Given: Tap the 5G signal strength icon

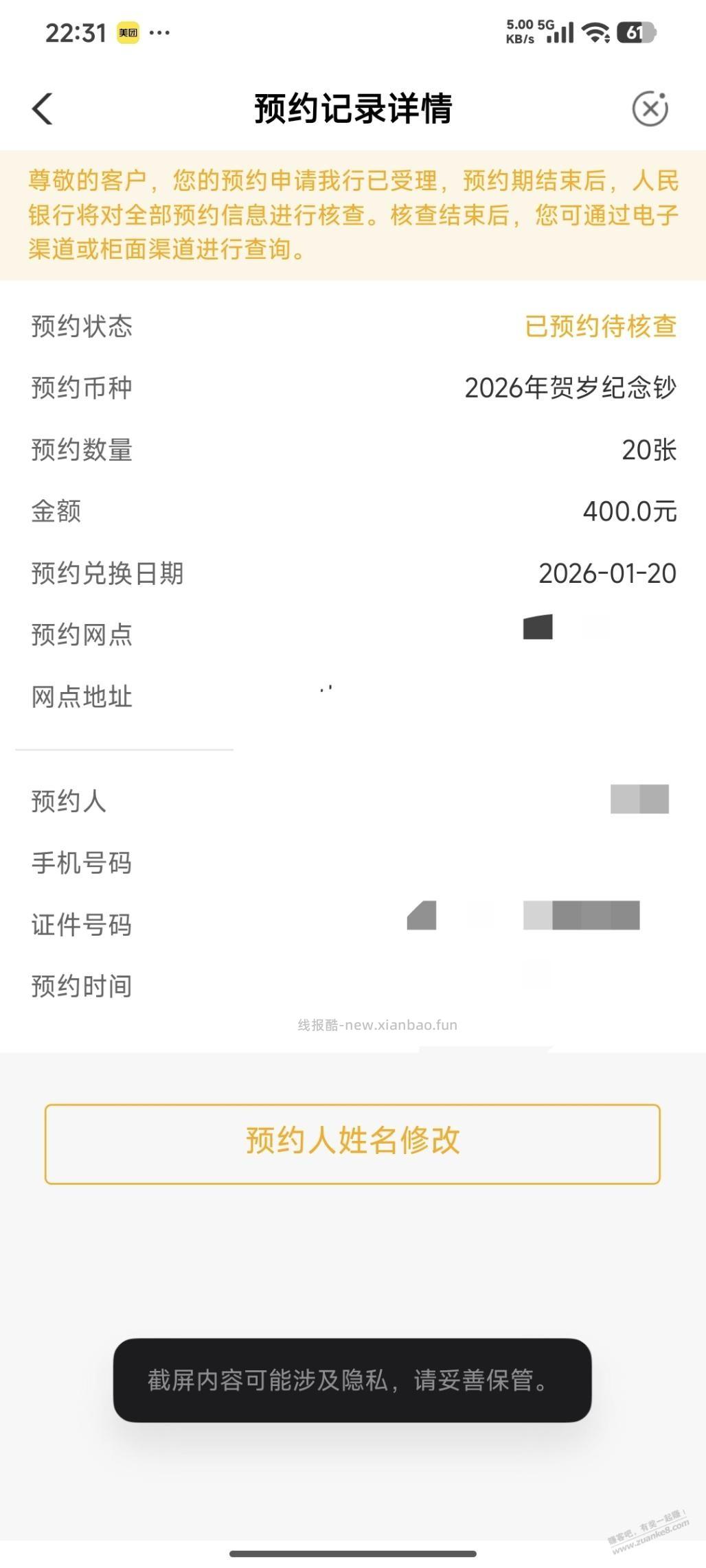Looking at the screenshot, I should (562, 32).
